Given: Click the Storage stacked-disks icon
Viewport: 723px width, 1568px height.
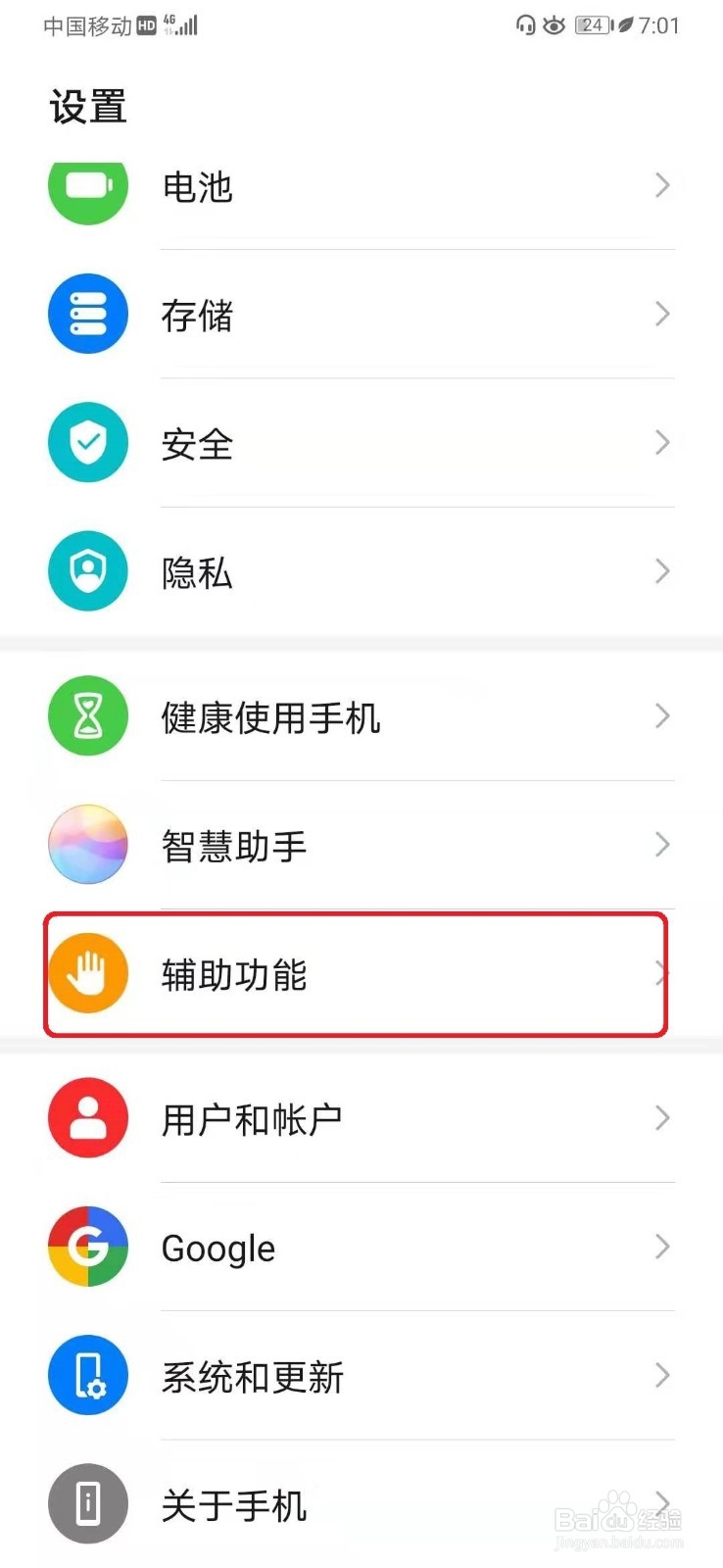Looking at the screenshot, I should [x=87, y=314].
